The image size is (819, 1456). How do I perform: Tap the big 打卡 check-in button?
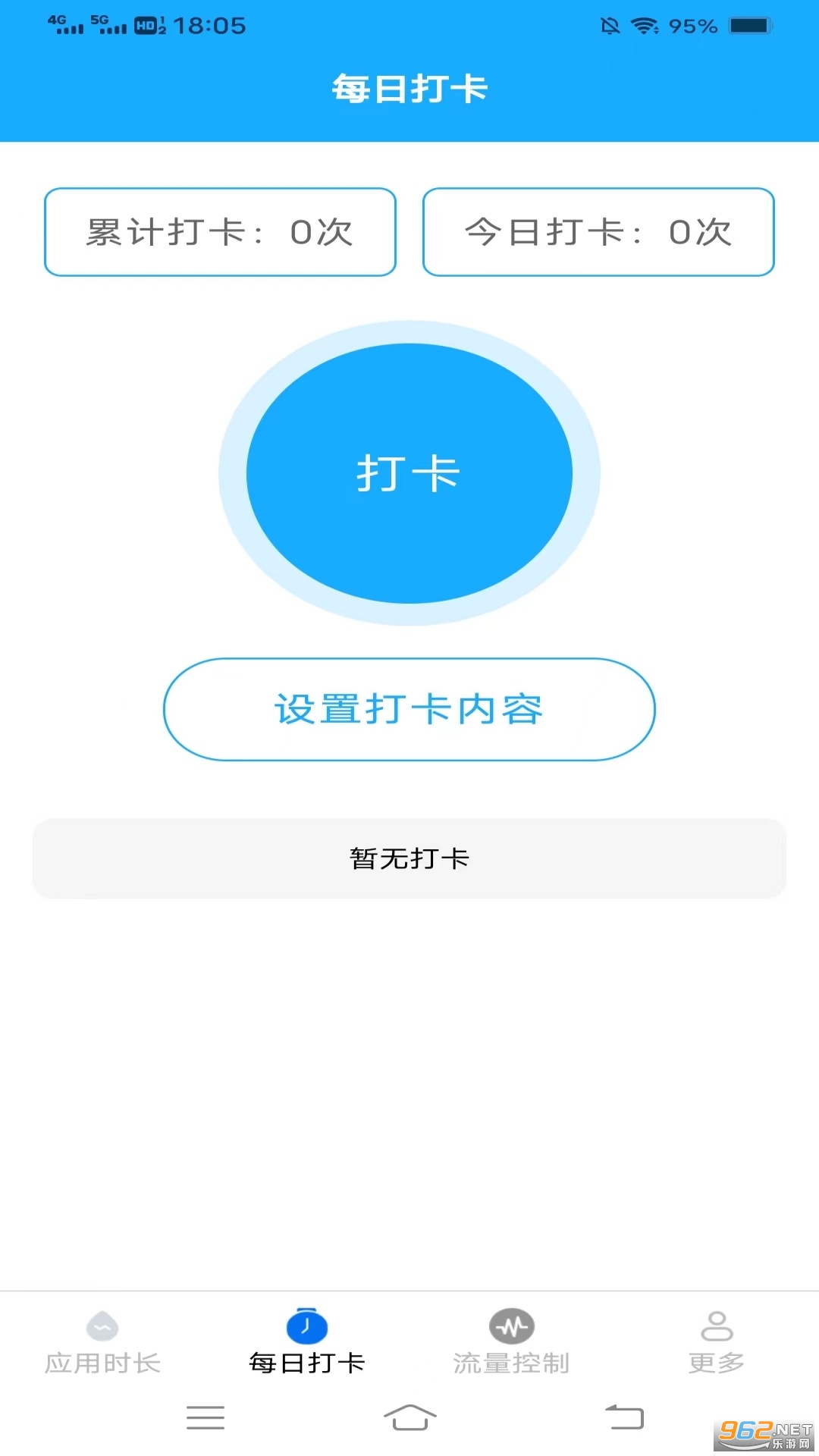point(409,473)
